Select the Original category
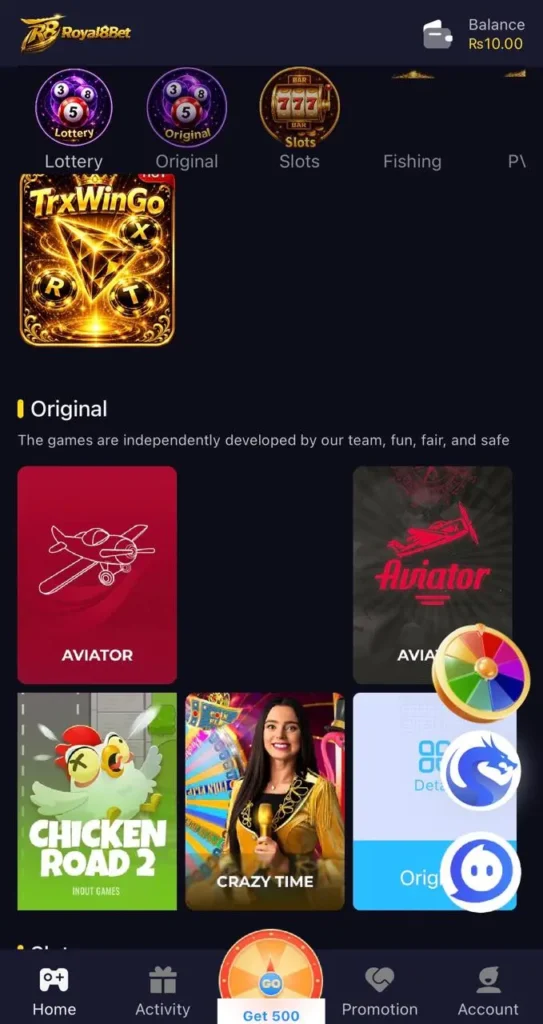The width and height of the screenshot is (543, 1024). [x=187, y=120]
